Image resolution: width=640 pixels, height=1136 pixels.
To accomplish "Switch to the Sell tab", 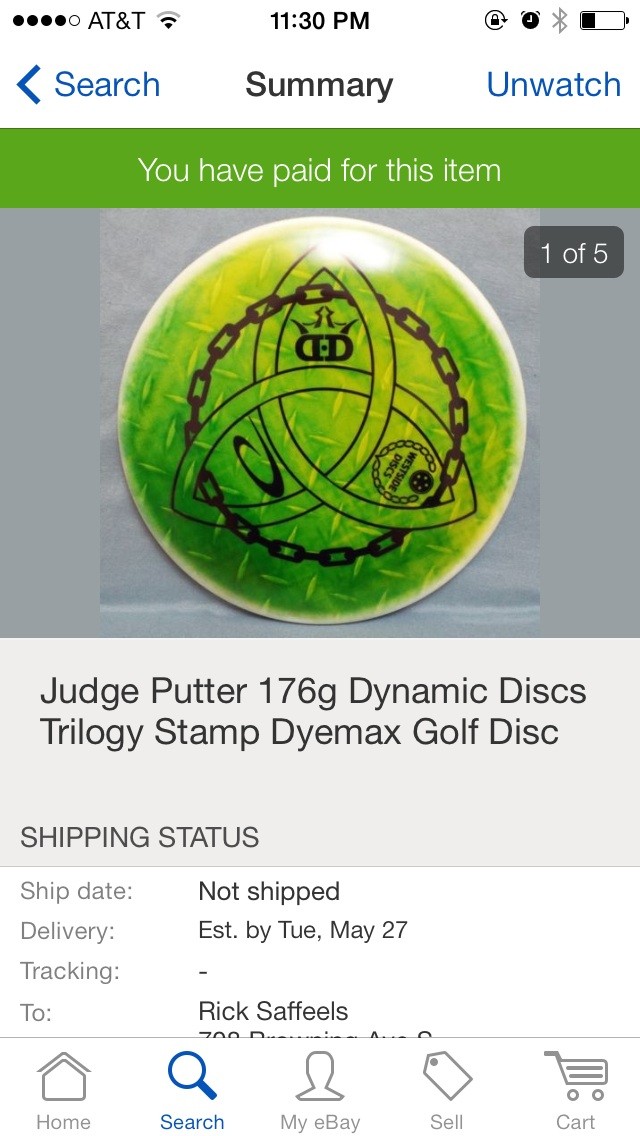I will tap(447, 1090).
